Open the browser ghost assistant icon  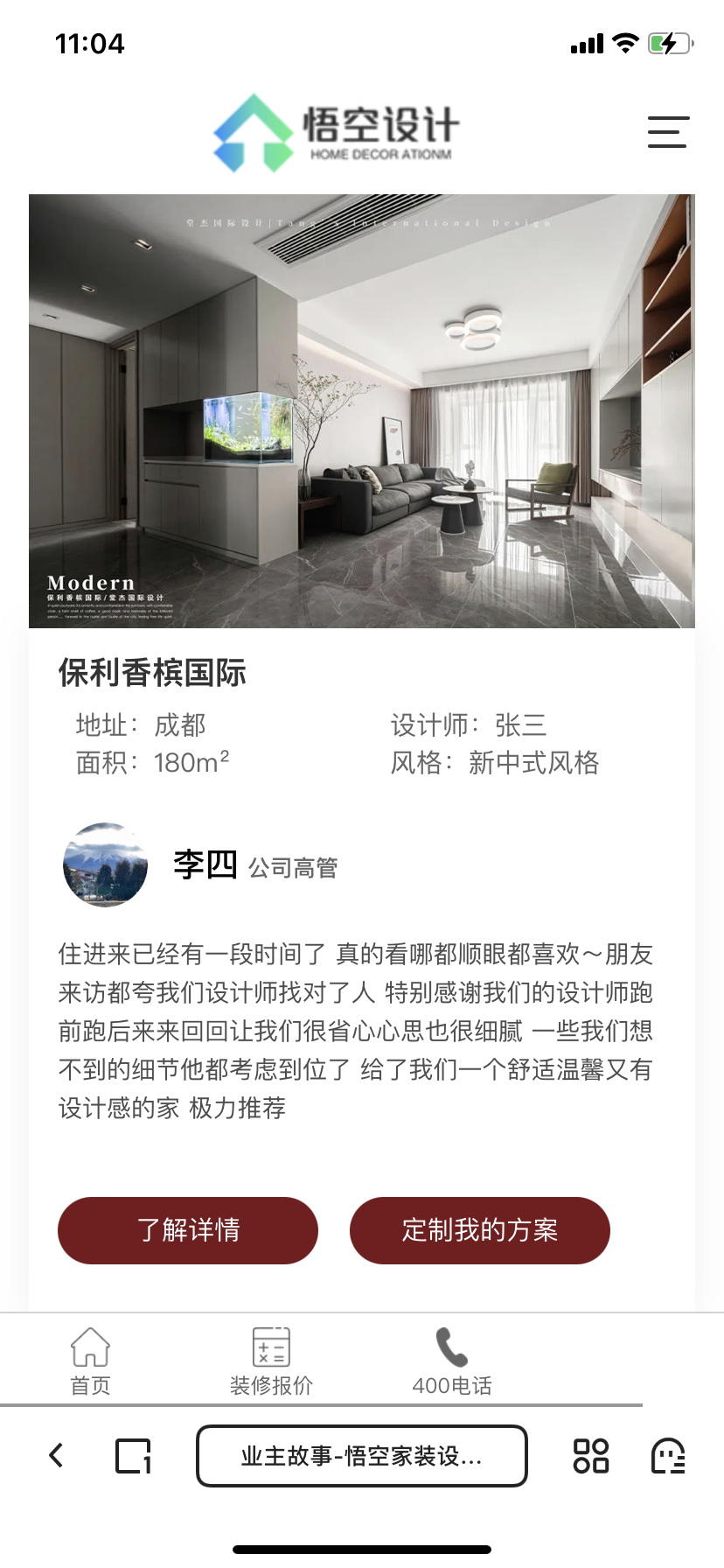[668, 1456]
